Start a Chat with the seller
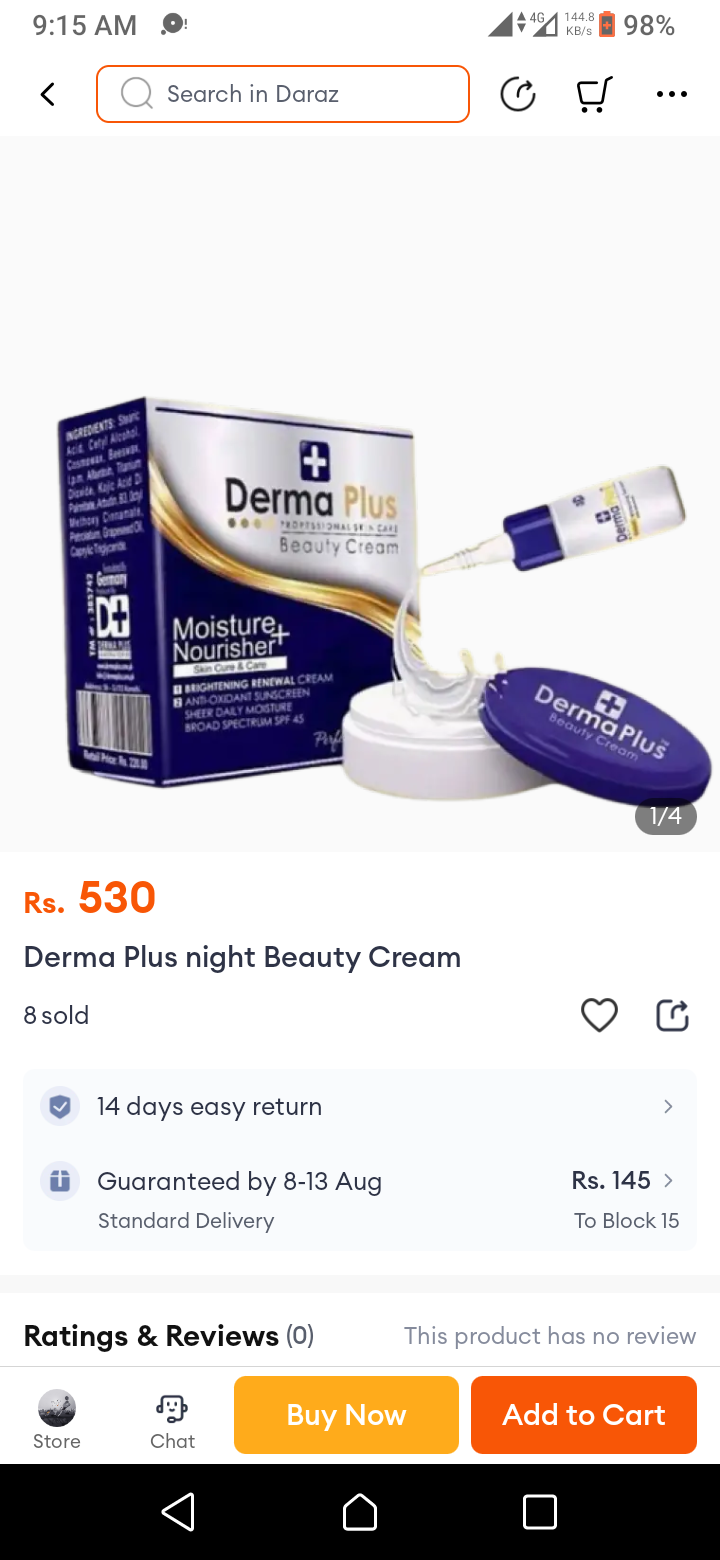The image size is (720, 1560). pyautogui.click(x=172, y=1419)
